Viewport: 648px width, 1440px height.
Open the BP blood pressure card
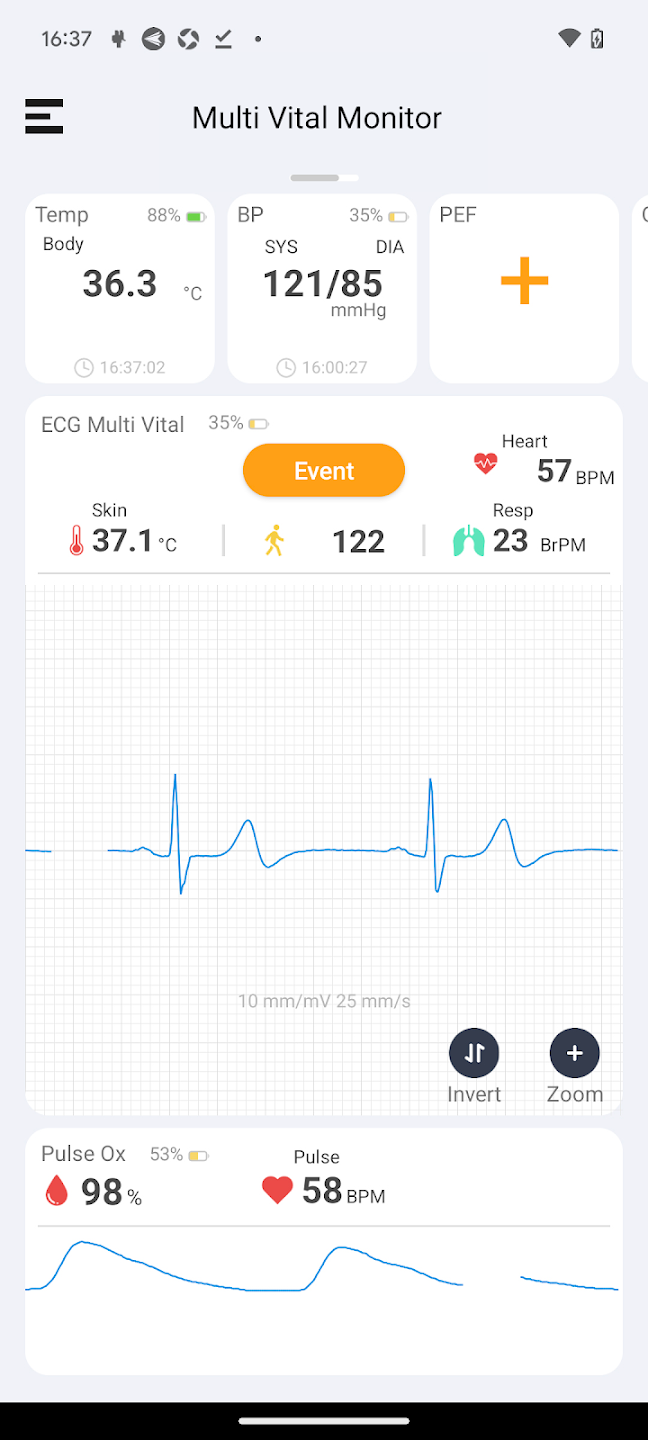(322, 288)
